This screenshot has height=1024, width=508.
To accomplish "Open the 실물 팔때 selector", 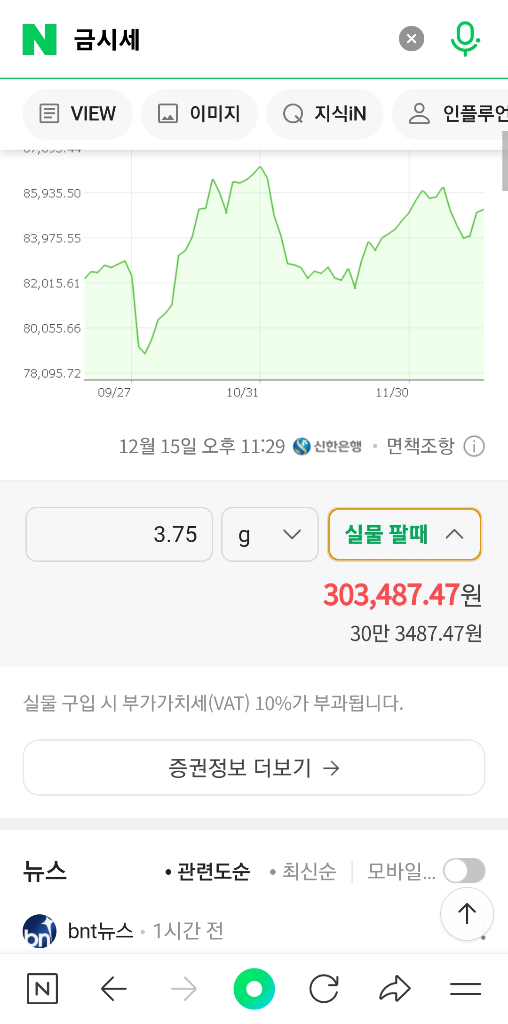I will 405,534.
